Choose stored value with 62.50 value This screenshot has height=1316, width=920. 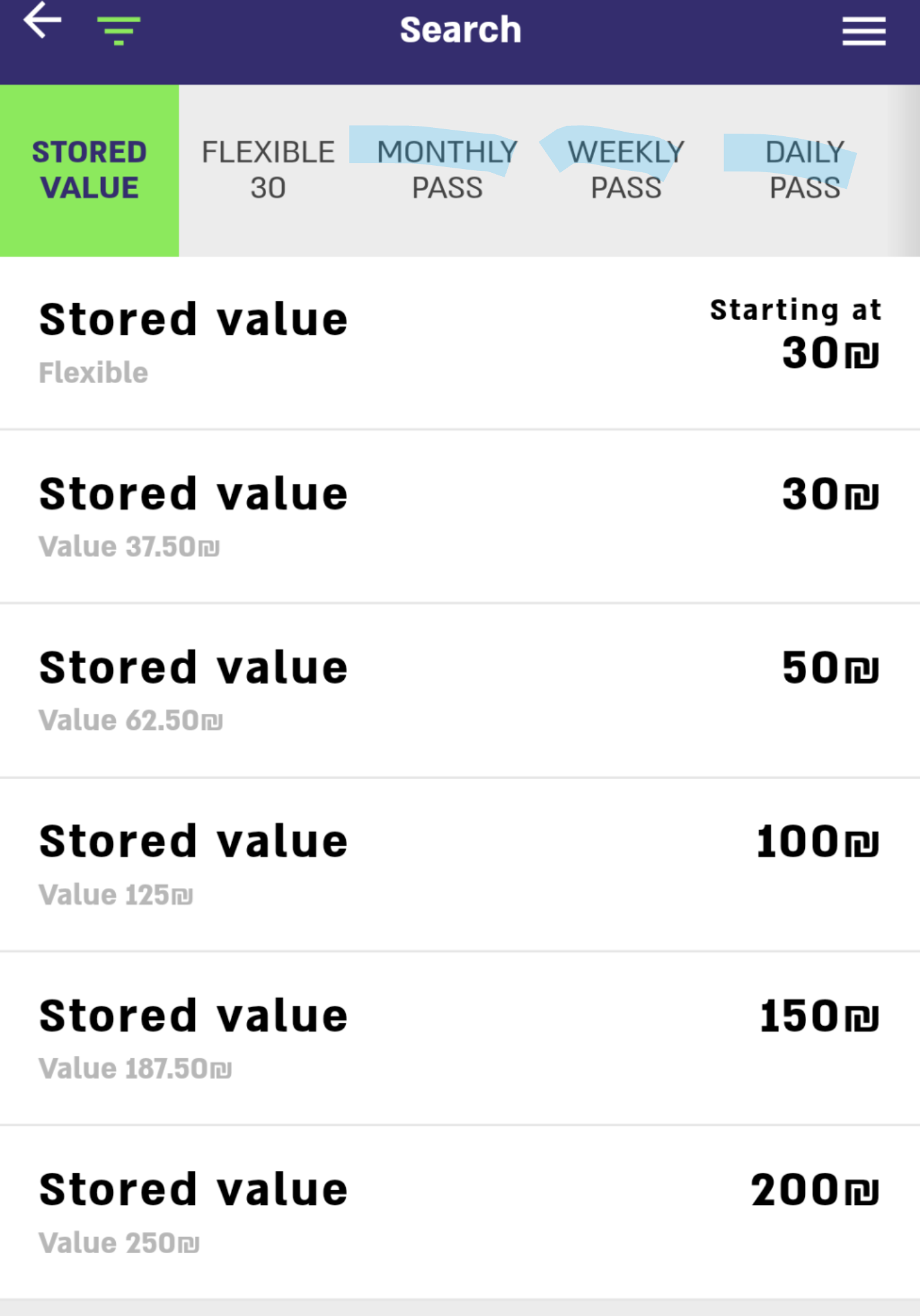pyautogui.click(x=460, y=691)
